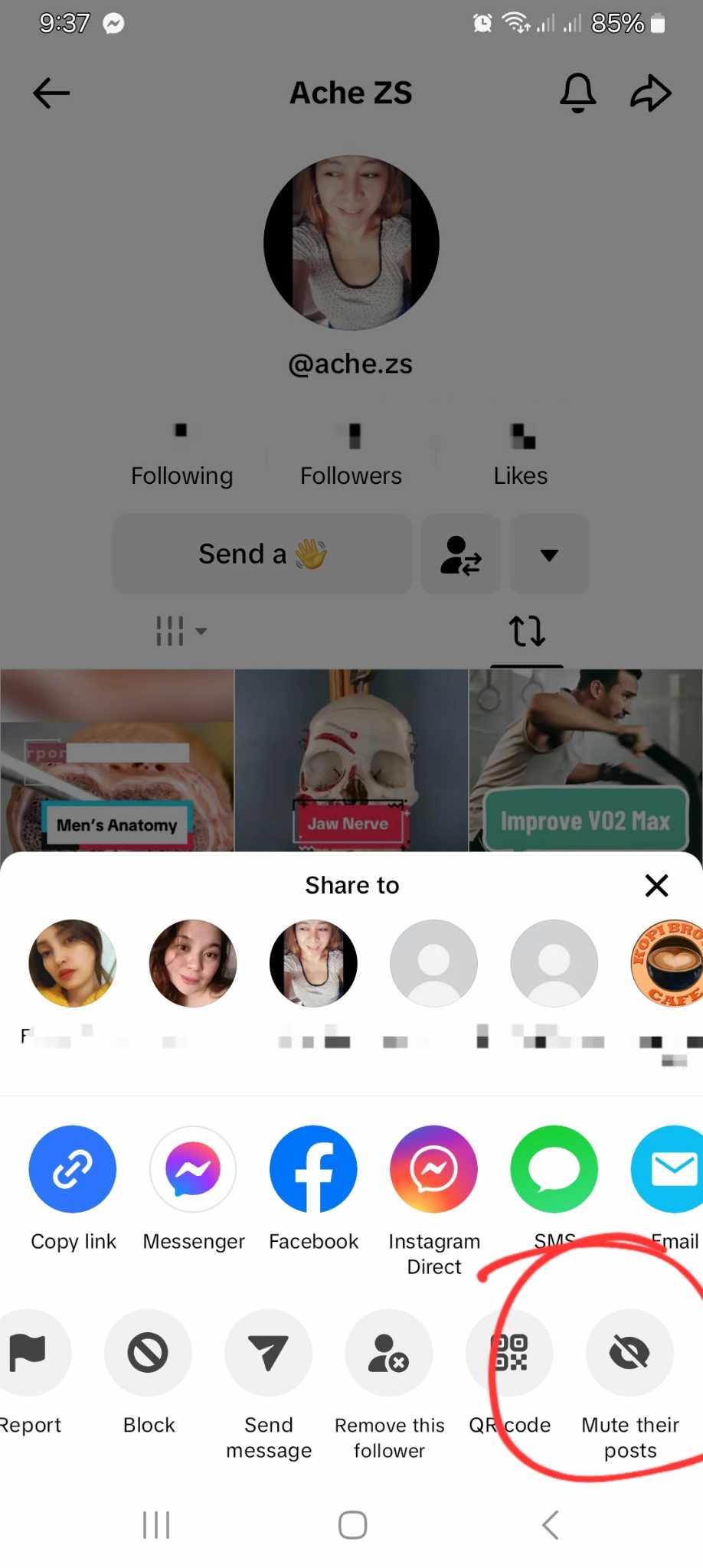Image resolution: width=703 pixels, height=1568 pixels.
Task: Close the Share to sheet
Action: [656, 885]
